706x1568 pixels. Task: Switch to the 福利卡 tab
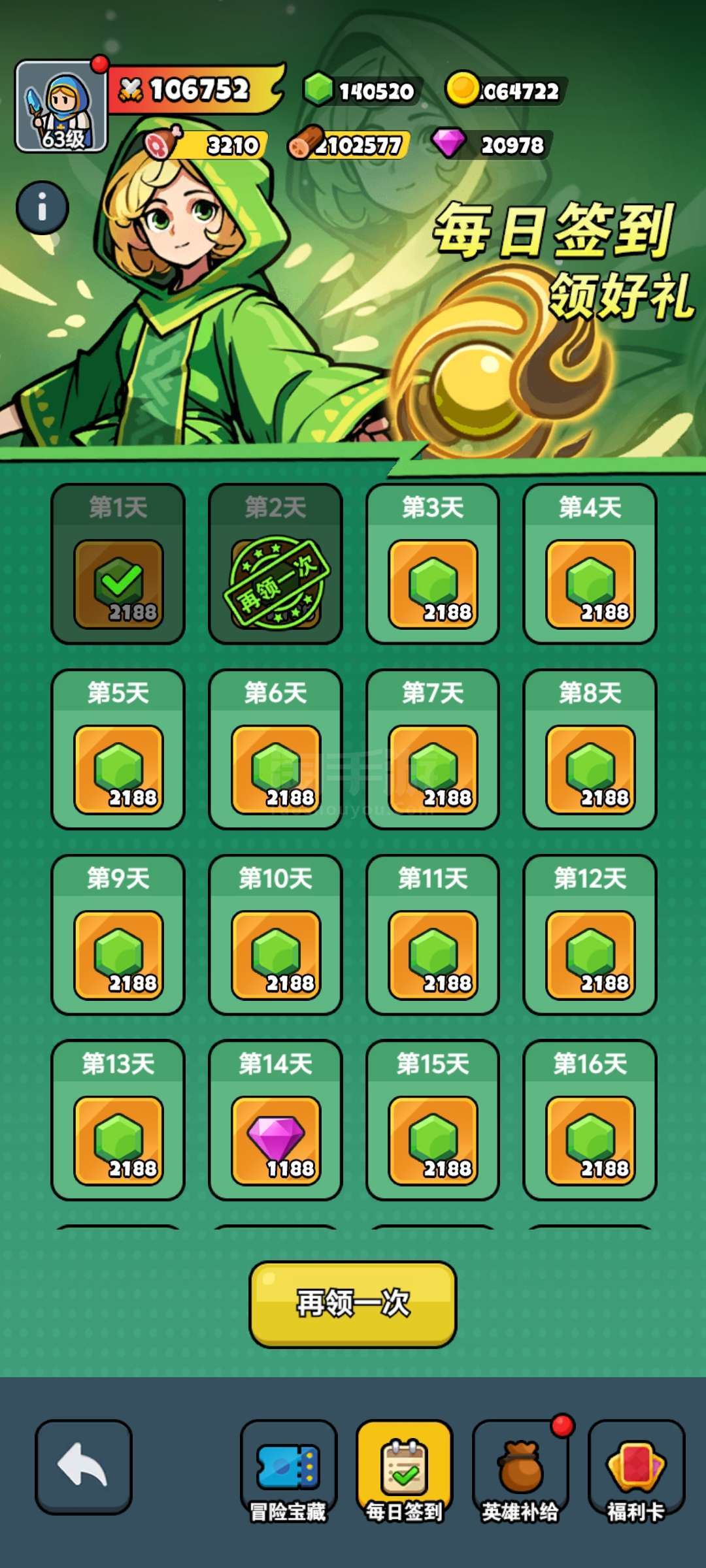pos(636,1471)
